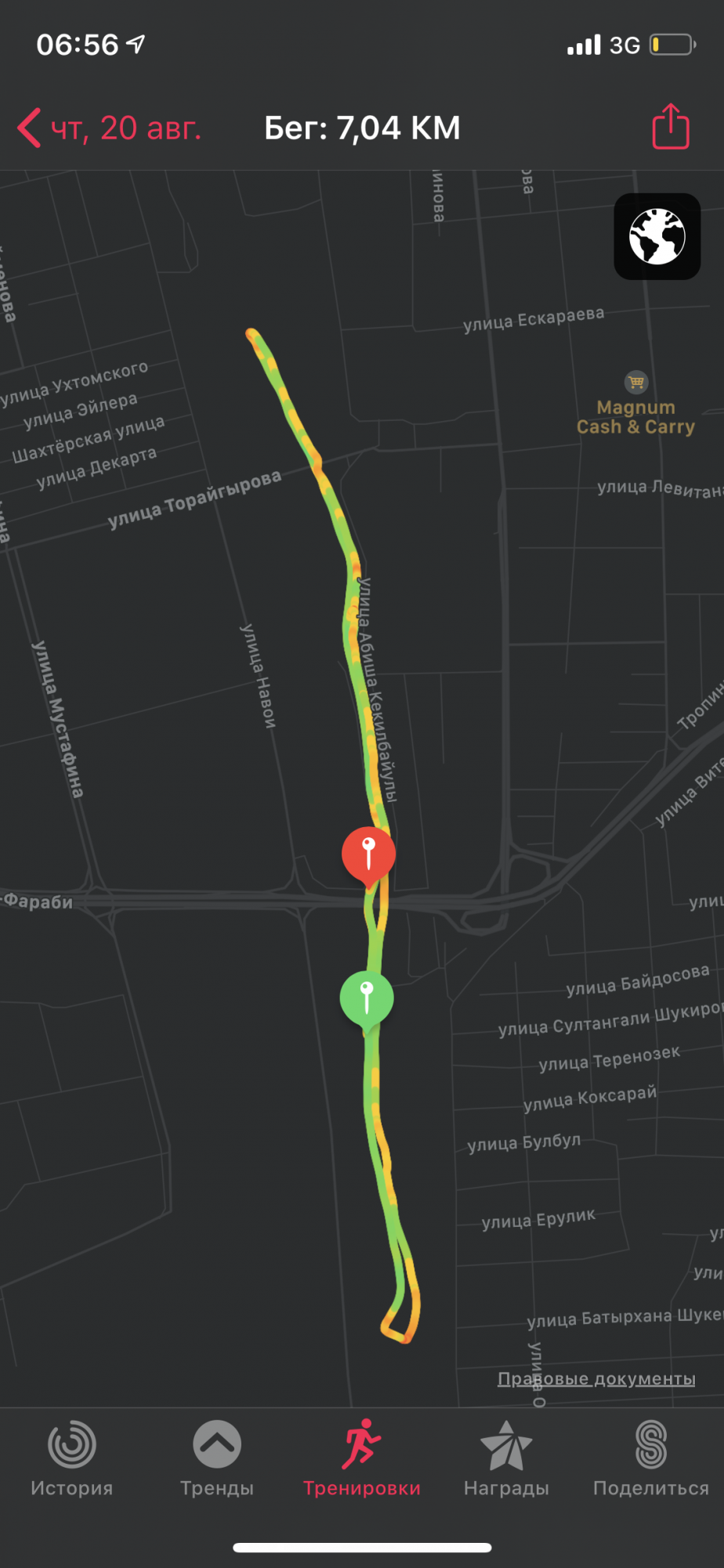
Task: Select the Тренировки tab
Action: pos(361,1459)
